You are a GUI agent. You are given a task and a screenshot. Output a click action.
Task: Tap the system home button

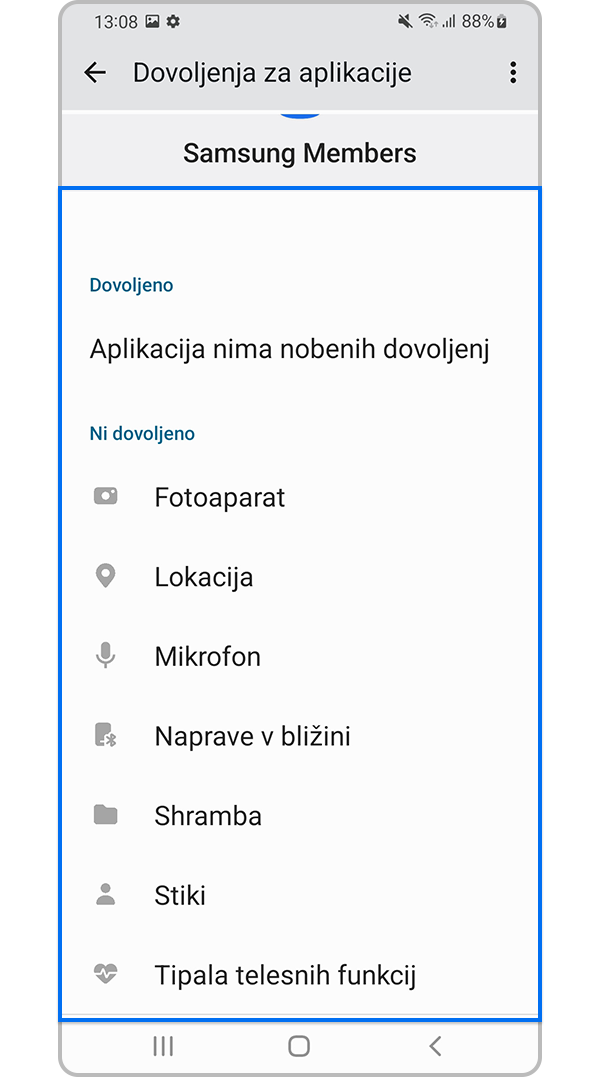[x=299, y=1046]
